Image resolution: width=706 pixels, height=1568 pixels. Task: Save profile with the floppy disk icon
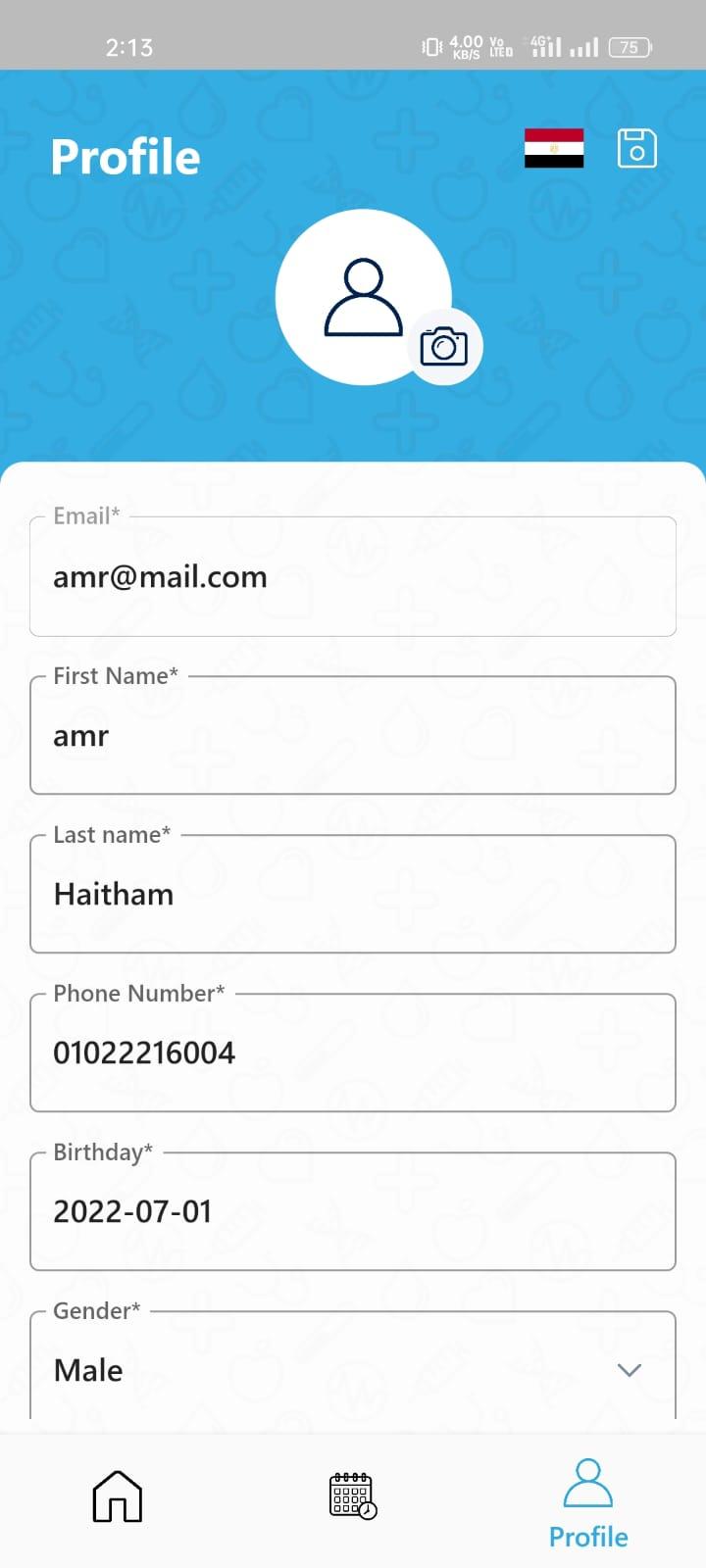[x=636, y=148]
